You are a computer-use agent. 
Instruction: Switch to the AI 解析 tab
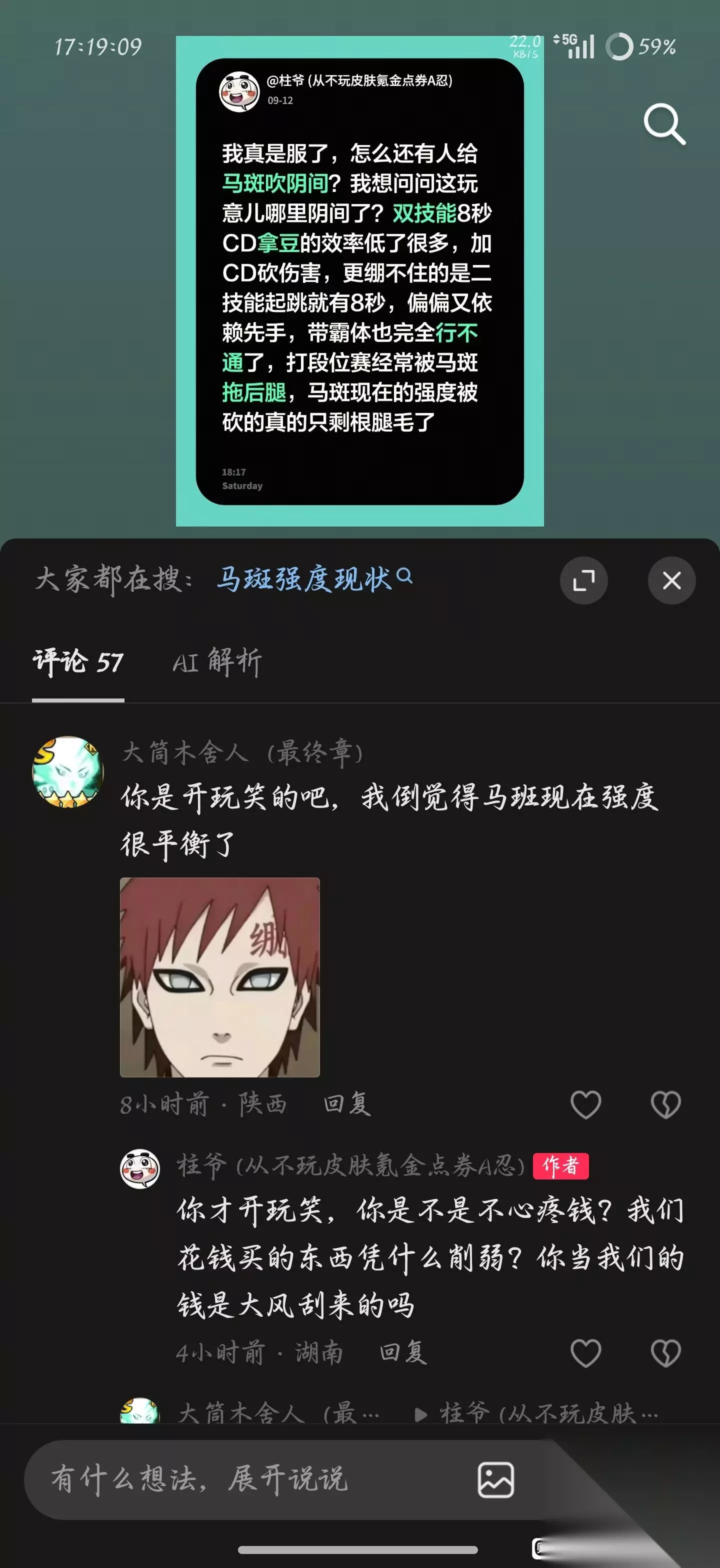pyautogui.click(x=217, y=661)
